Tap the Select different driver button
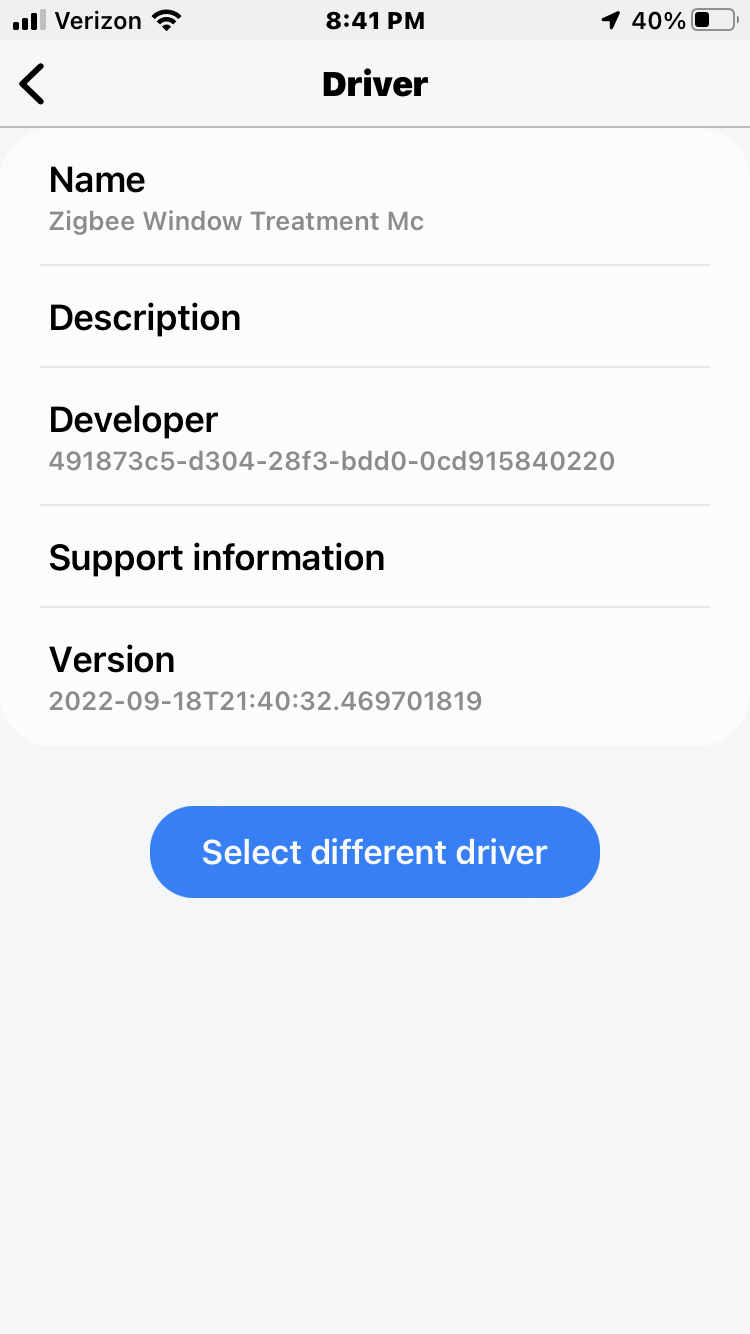This screenshot has width=750, height=1334. coord(374,852)
